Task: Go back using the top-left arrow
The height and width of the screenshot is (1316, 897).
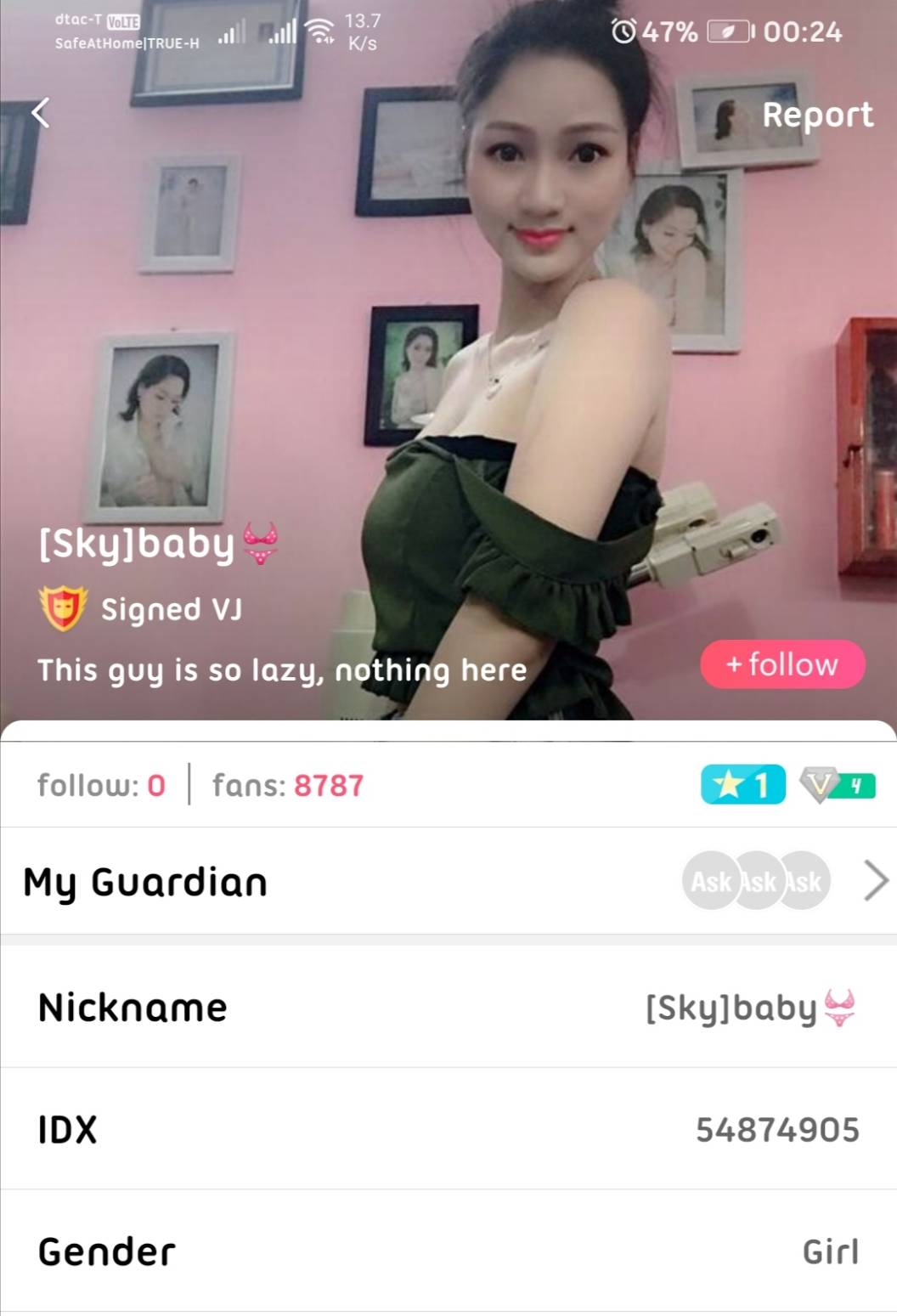Action: [40, 113]
